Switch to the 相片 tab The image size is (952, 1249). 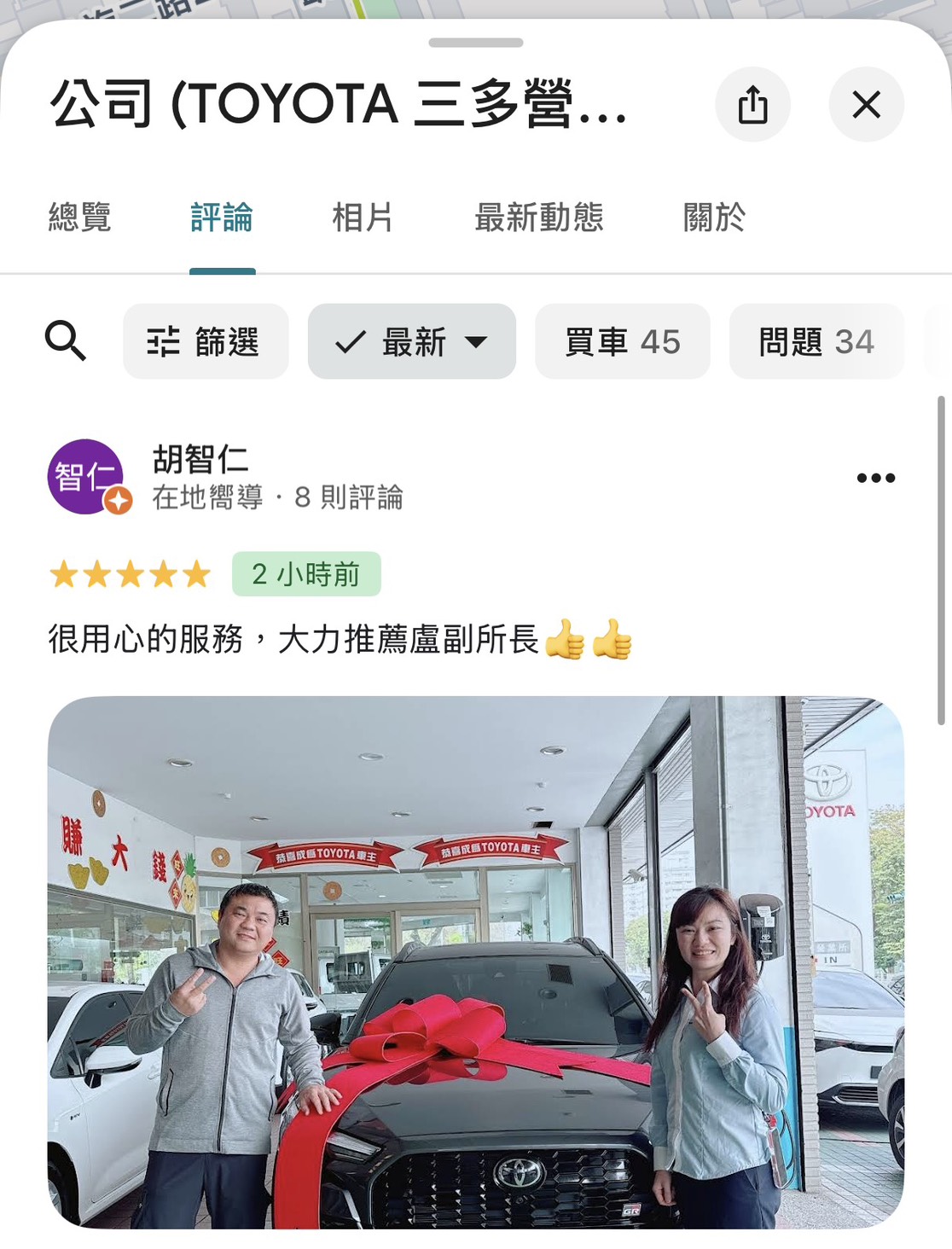point(363,218)
